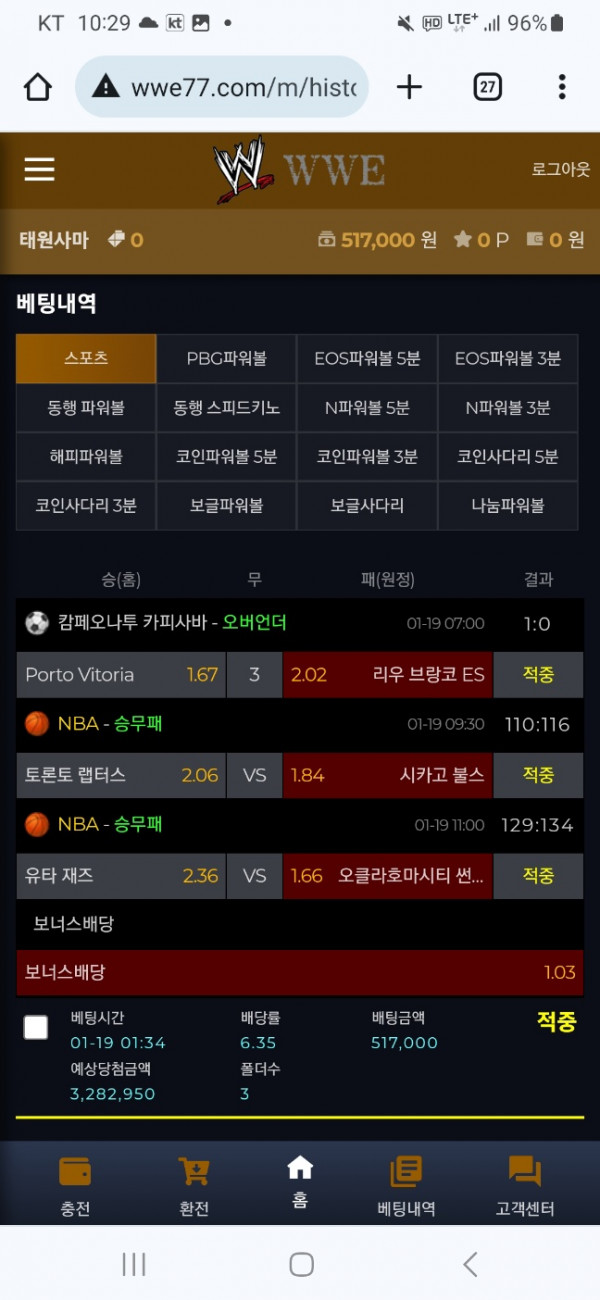Open the 환전 withdrawal page
The height and width of the screenshot is (1300, 600).
pyautogui.click(x=194, y=1186)
